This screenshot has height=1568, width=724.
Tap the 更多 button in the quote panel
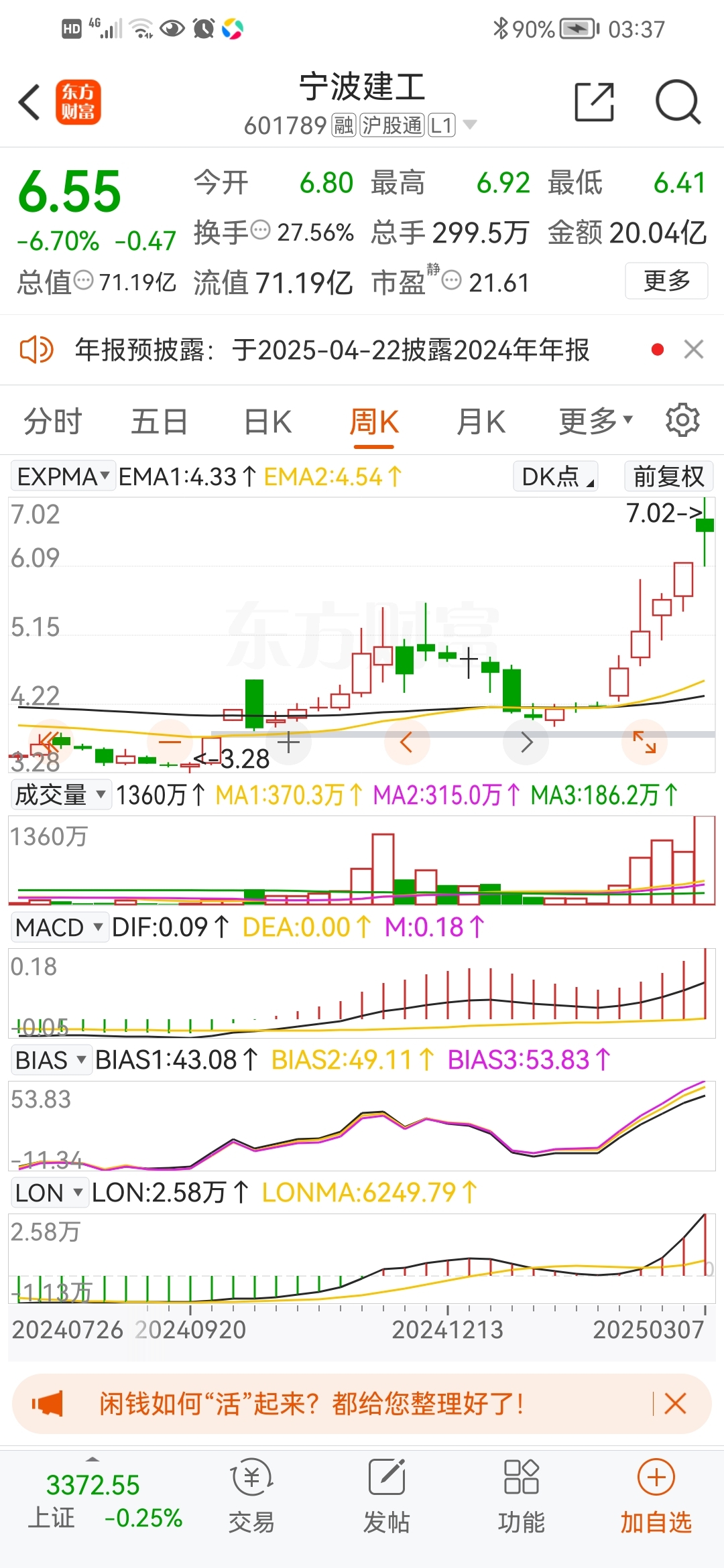666,281
